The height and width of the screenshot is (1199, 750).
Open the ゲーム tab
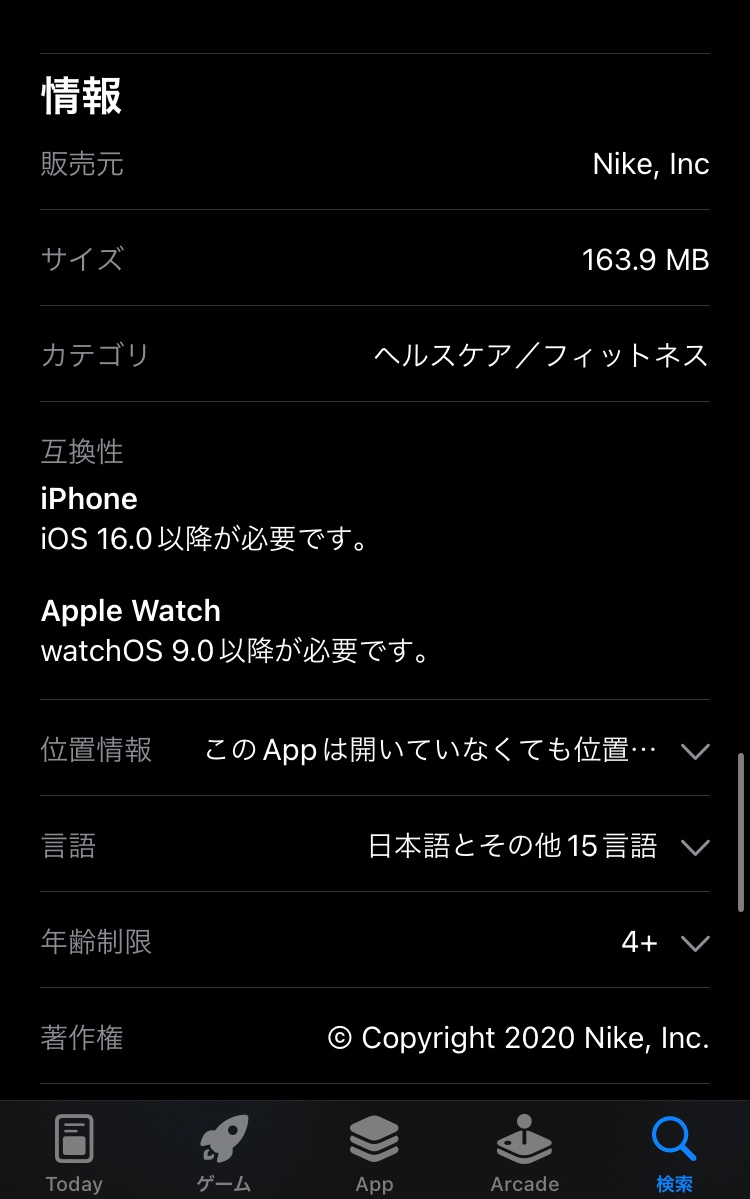tap(224, 1151)
